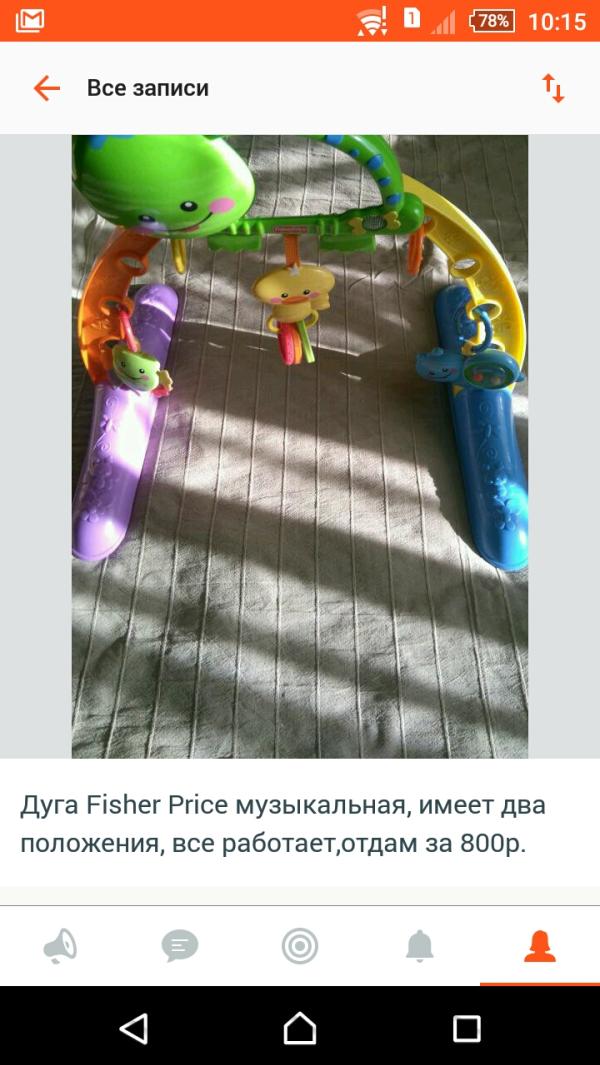Screen dimensions: 600x1065
Task: Open the Fisher Price toy photo
Action: click(300, 446)
